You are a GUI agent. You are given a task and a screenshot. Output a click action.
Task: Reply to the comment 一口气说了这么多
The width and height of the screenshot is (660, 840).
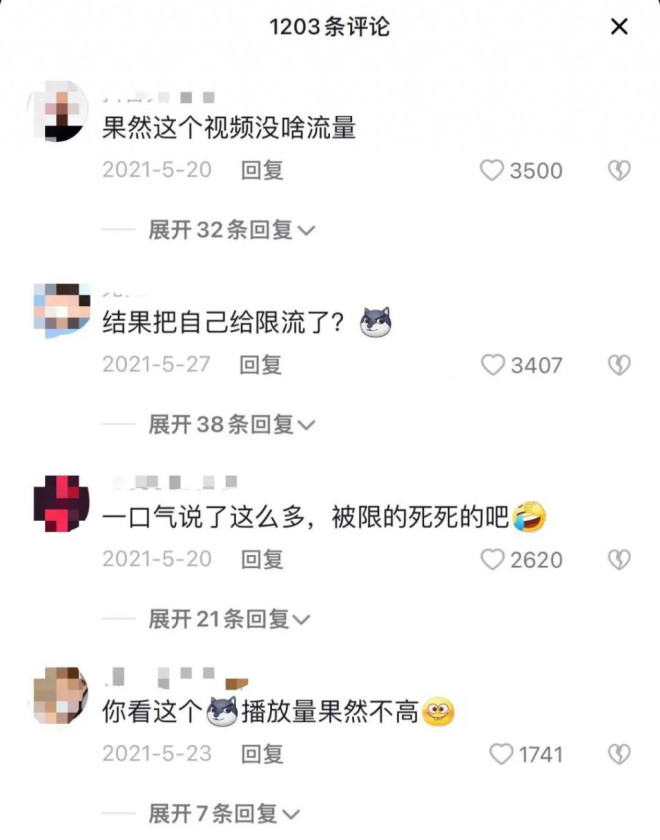click(x=262, y=559)
